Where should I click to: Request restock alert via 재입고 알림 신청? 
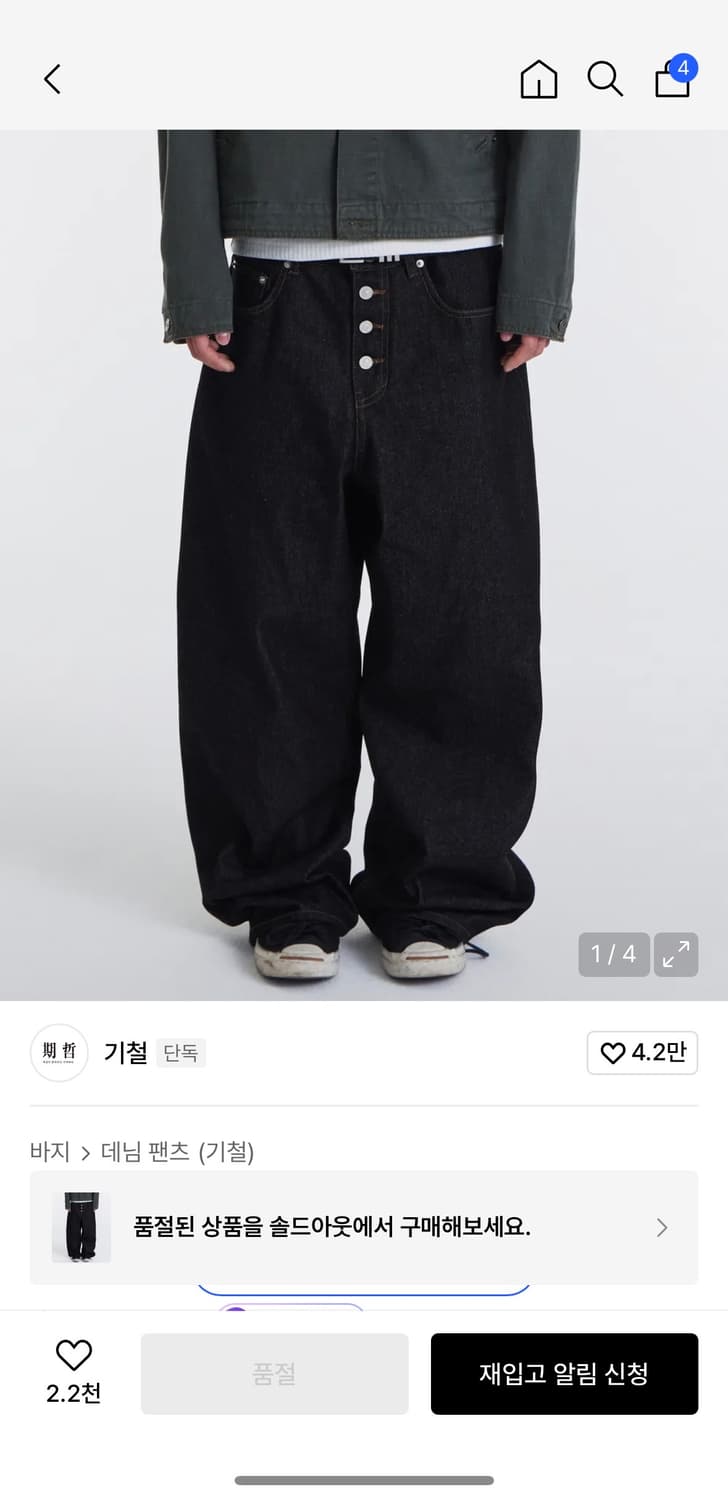[x=565, y=1373]
